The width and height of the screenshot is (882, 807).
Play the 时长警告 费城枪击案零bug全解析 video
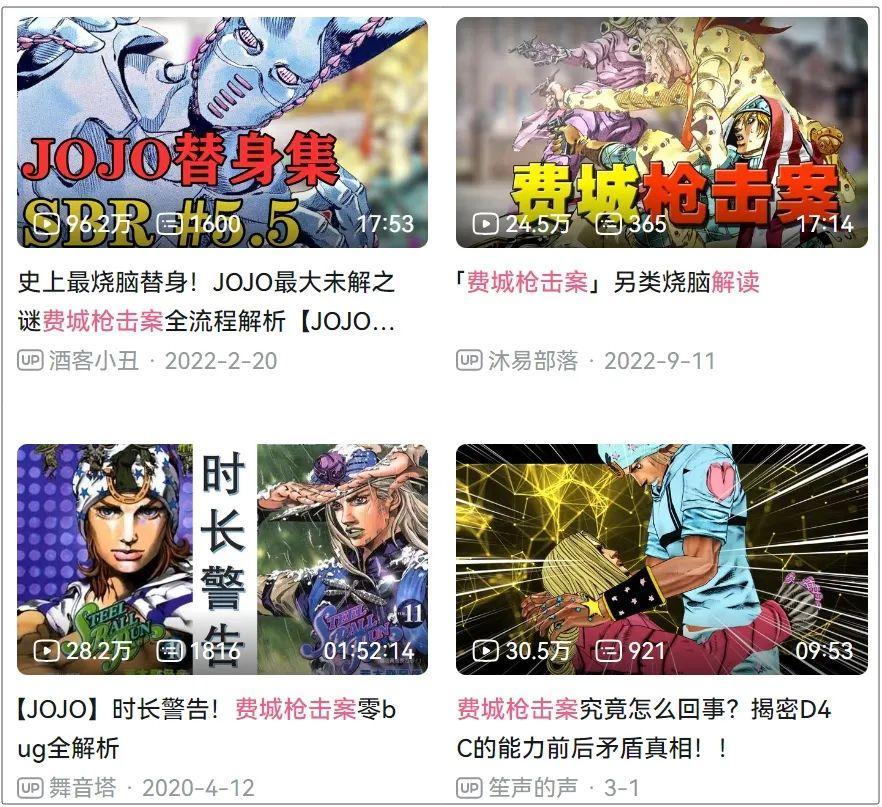[222, 559]
